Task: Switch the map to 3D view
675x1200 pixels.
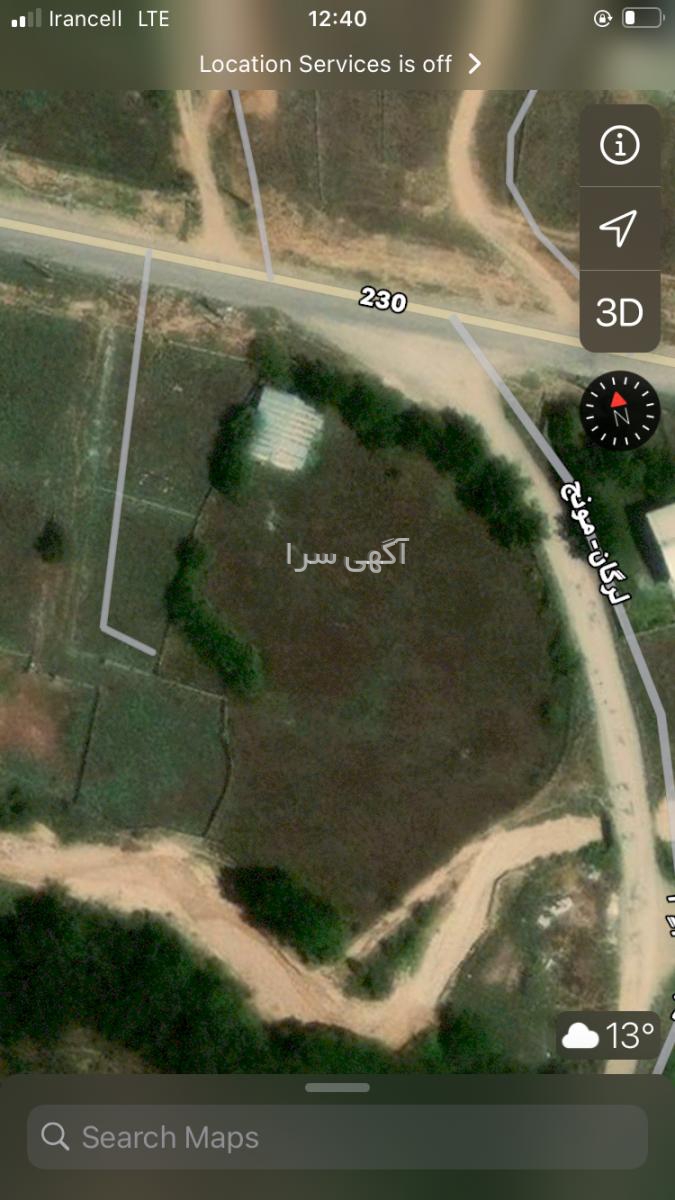Action: tap(619, 312)
